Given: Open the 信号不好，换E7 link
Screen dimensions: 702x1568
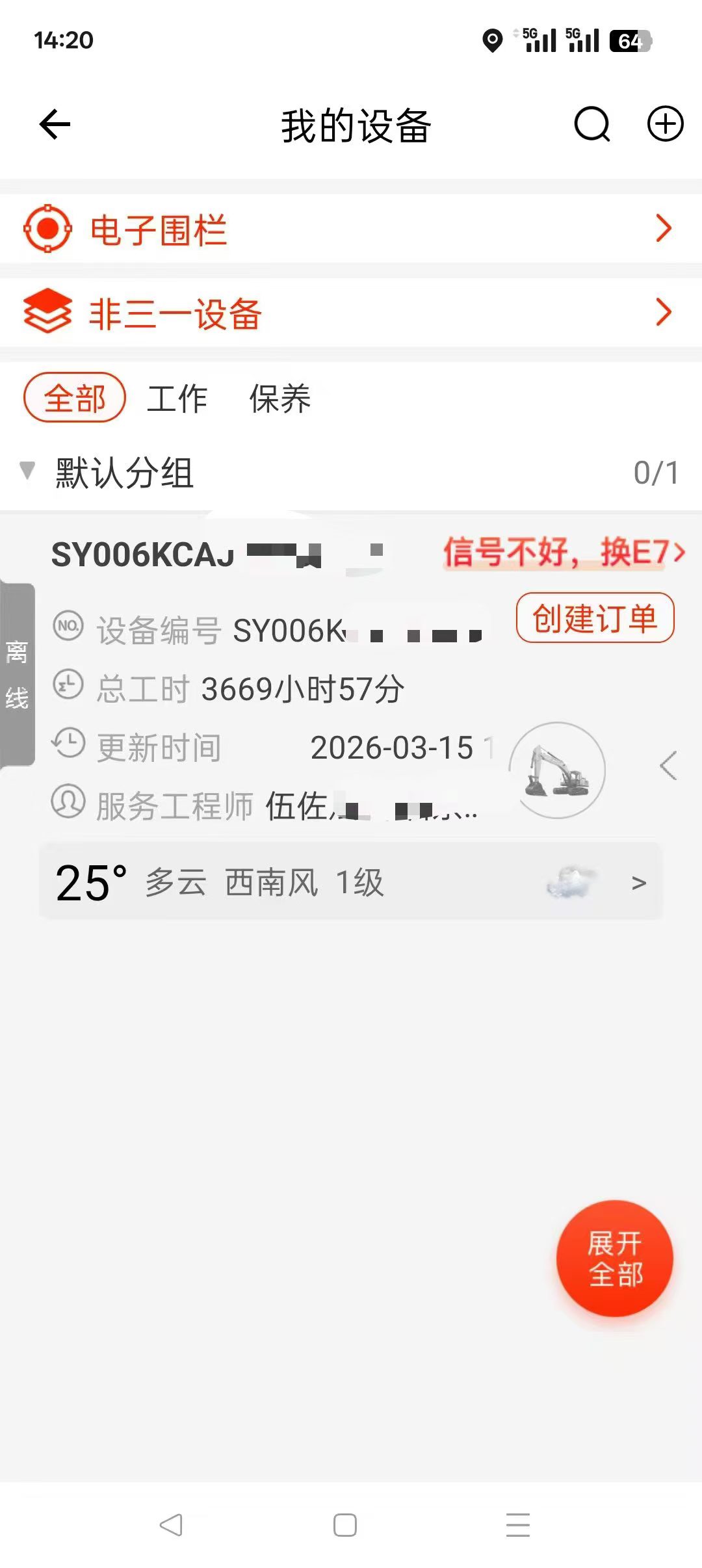Looking at the screenshot, I should (x=563, y=552).
